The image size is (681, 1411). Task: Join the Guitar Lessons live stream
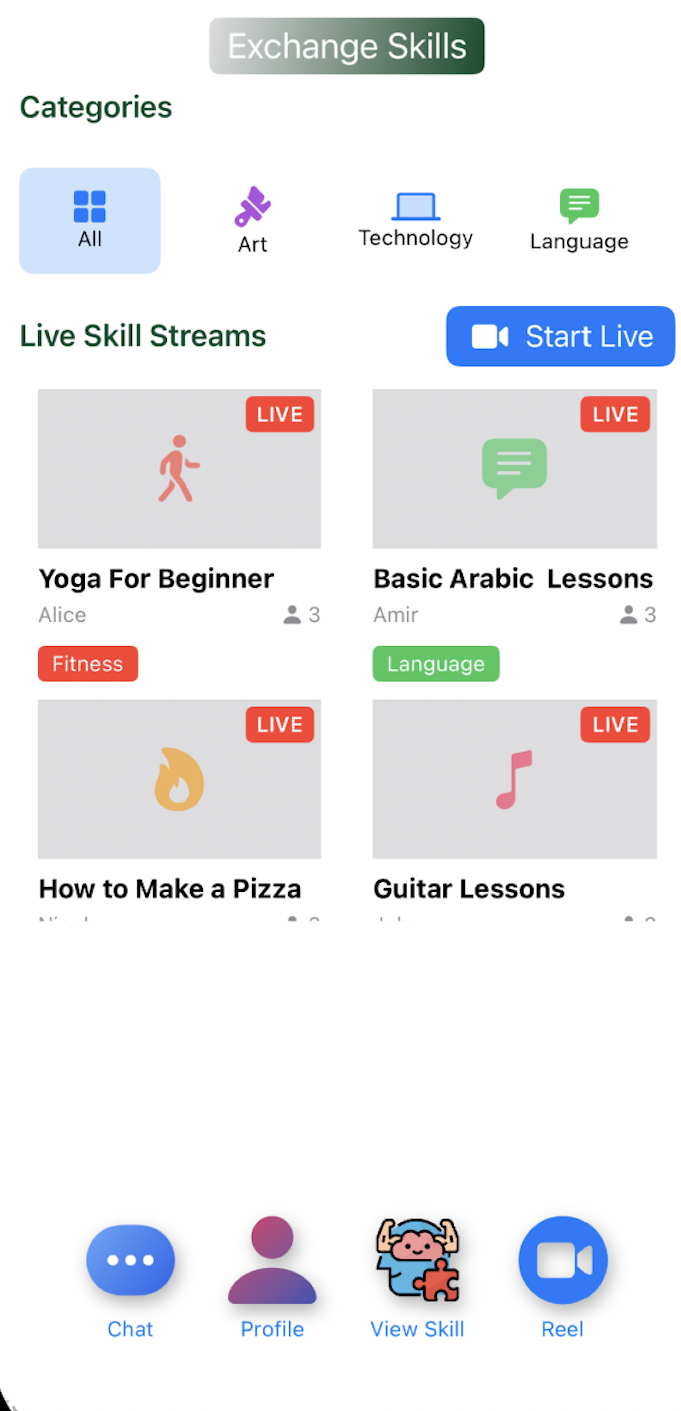(514, 779)
